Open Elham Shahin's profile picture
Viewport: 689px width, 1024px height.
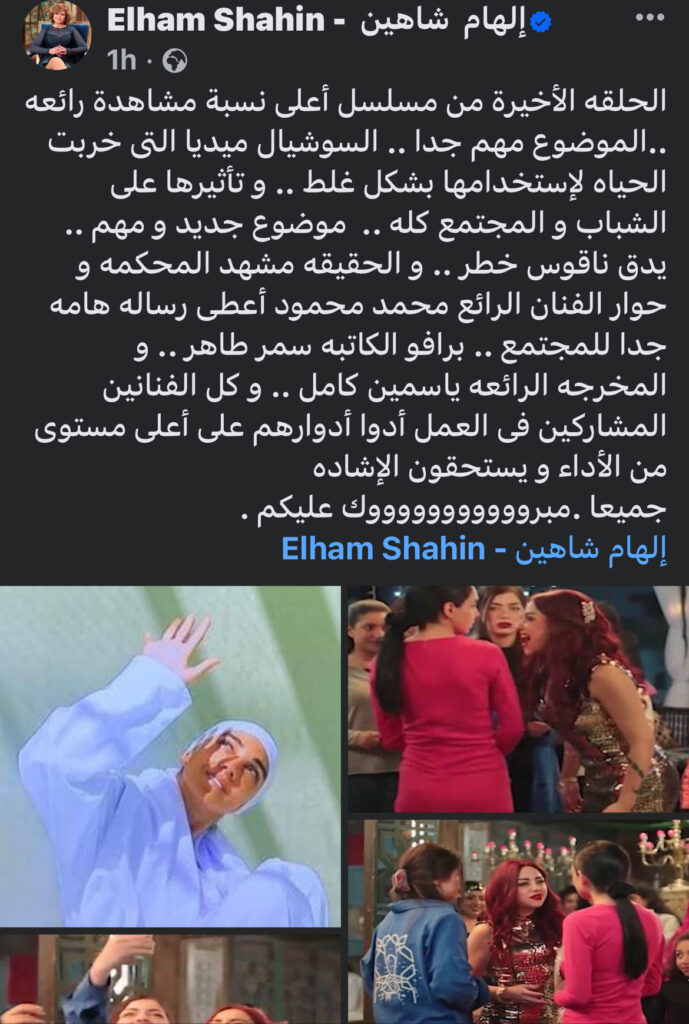click(57, 37)
